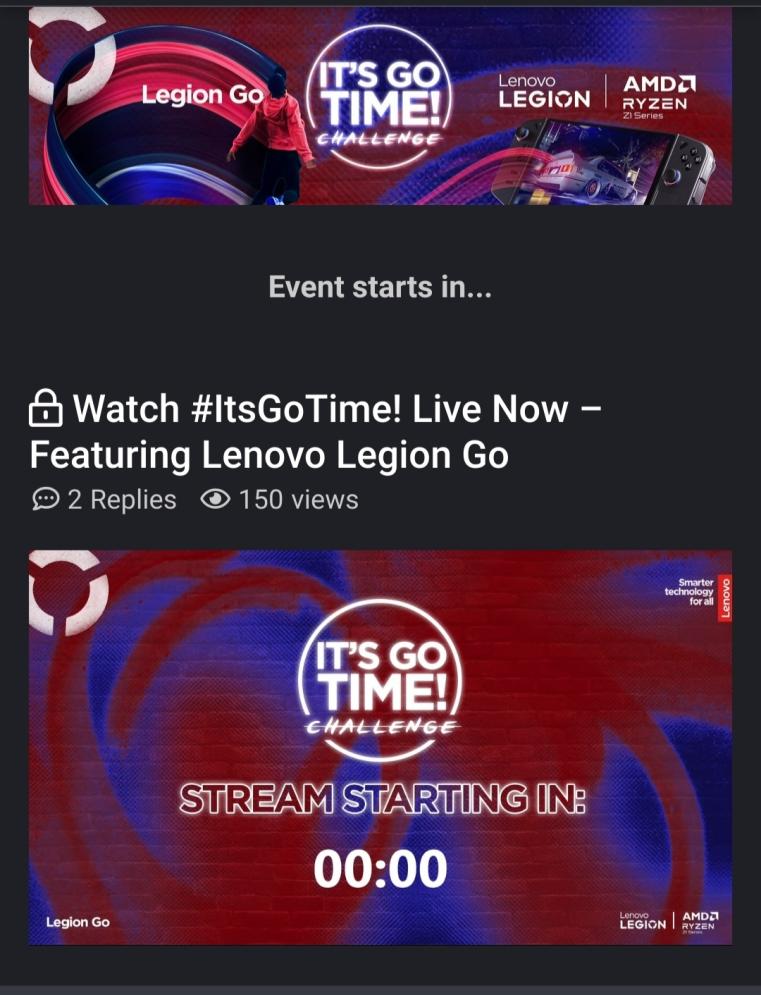Viewport: 761px width, 995px height.
Task: Open the It's Go Time Challenge banner
Action: [380, 105]
